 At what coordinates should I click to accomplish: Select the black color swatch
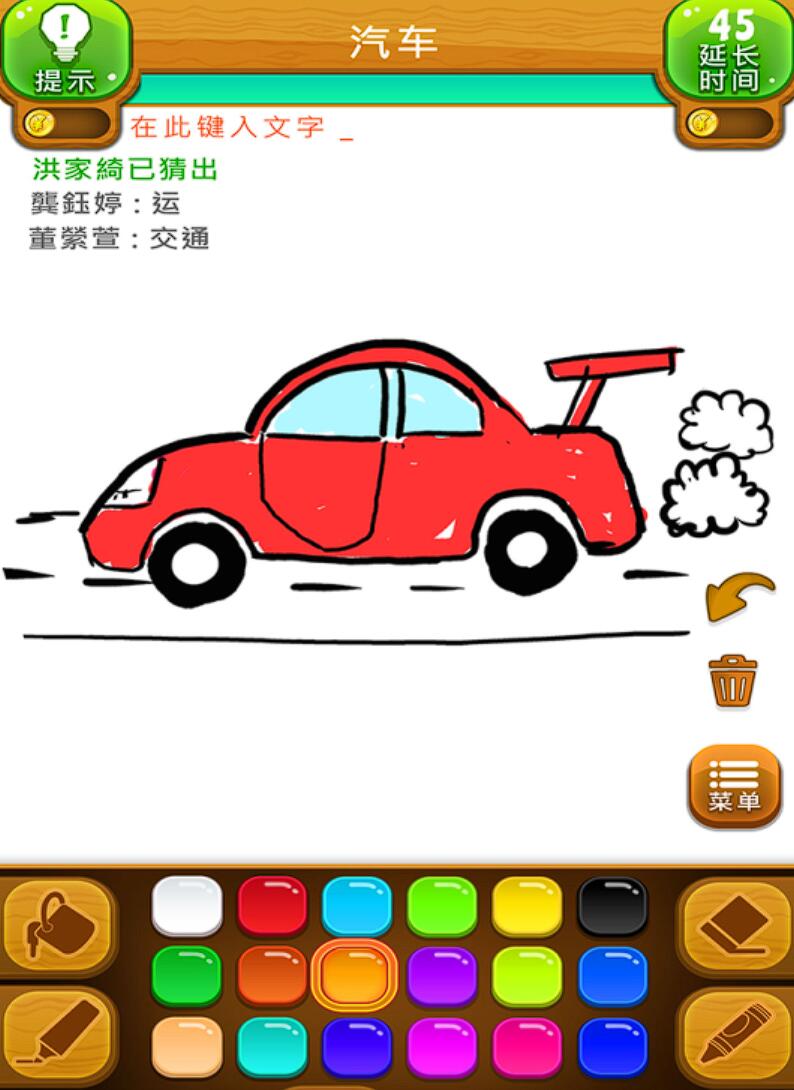pyautogui.click(x=613, y=906)
